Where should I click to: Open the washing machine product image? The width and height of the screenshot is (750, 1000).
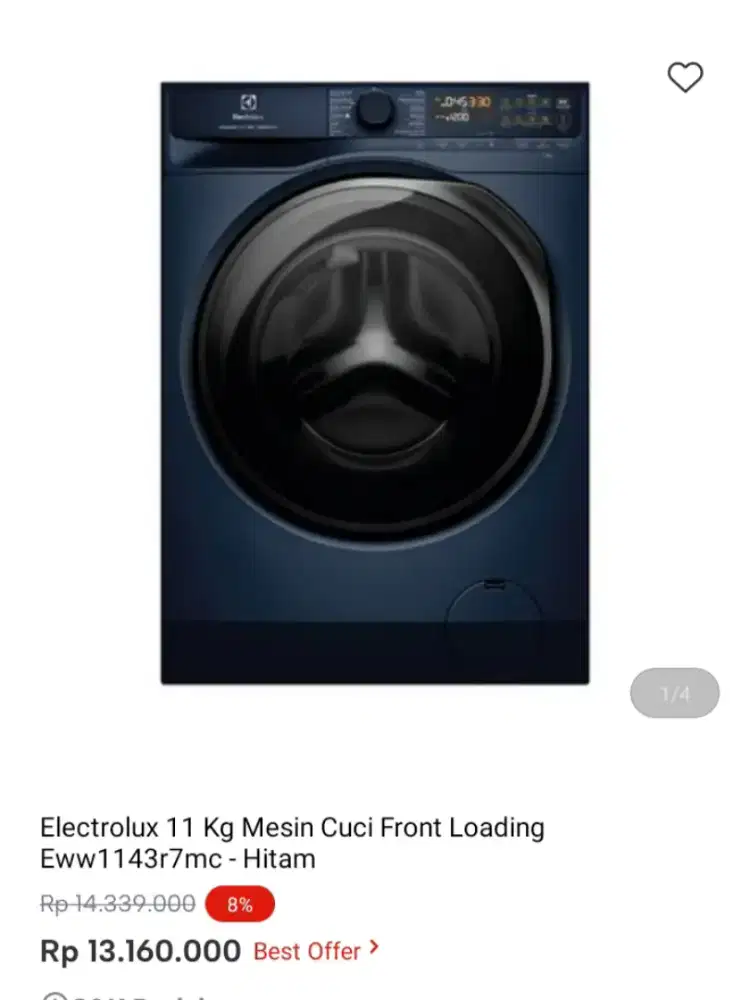click(x=374, y=383)
